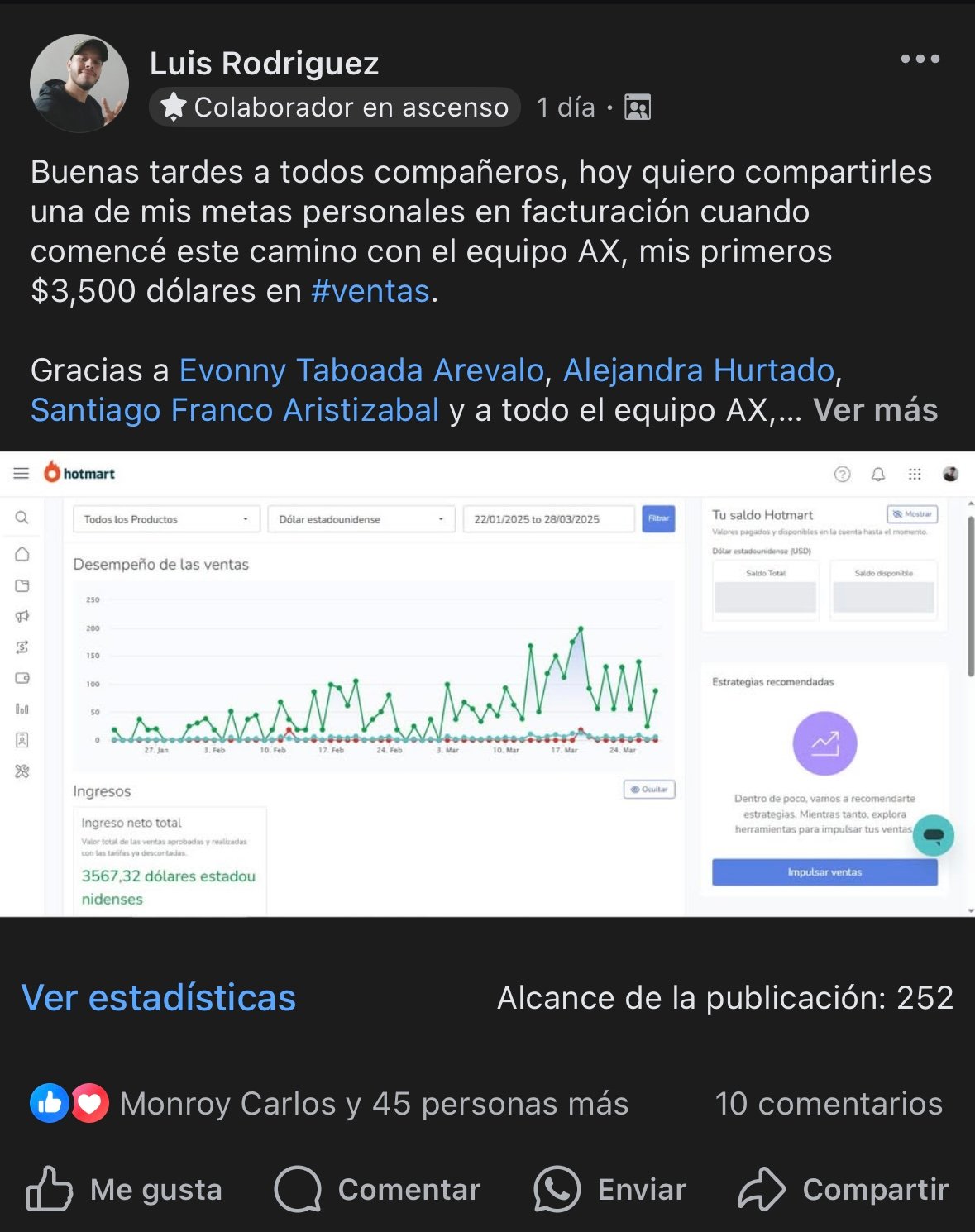Open the Hotmart screenshot image

[x=487, y=684]
